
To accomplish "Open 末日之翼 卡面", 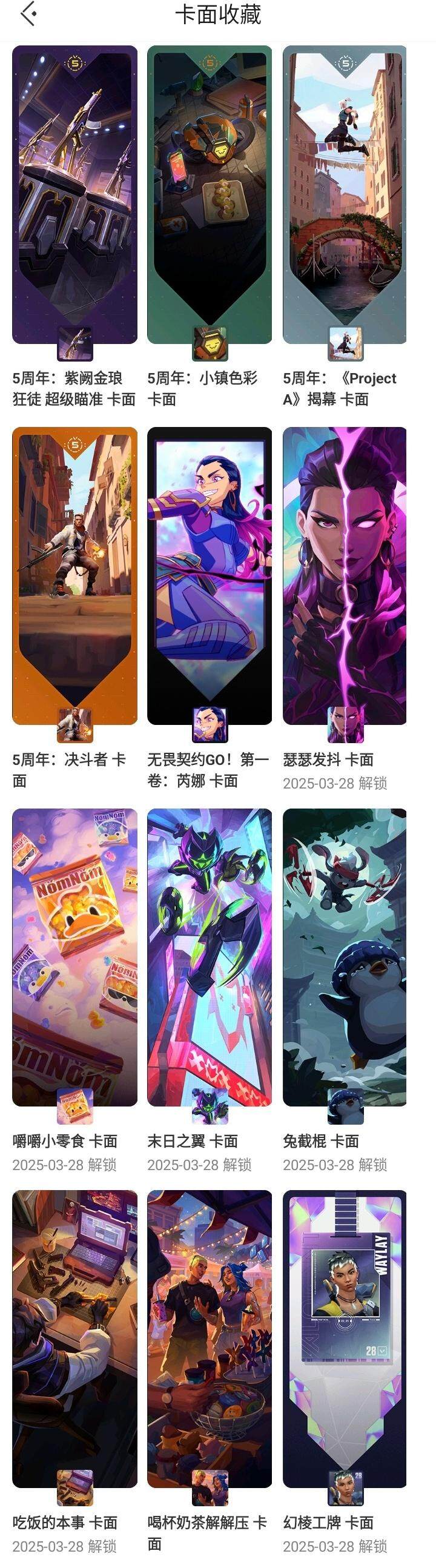I will click(210, 957).
